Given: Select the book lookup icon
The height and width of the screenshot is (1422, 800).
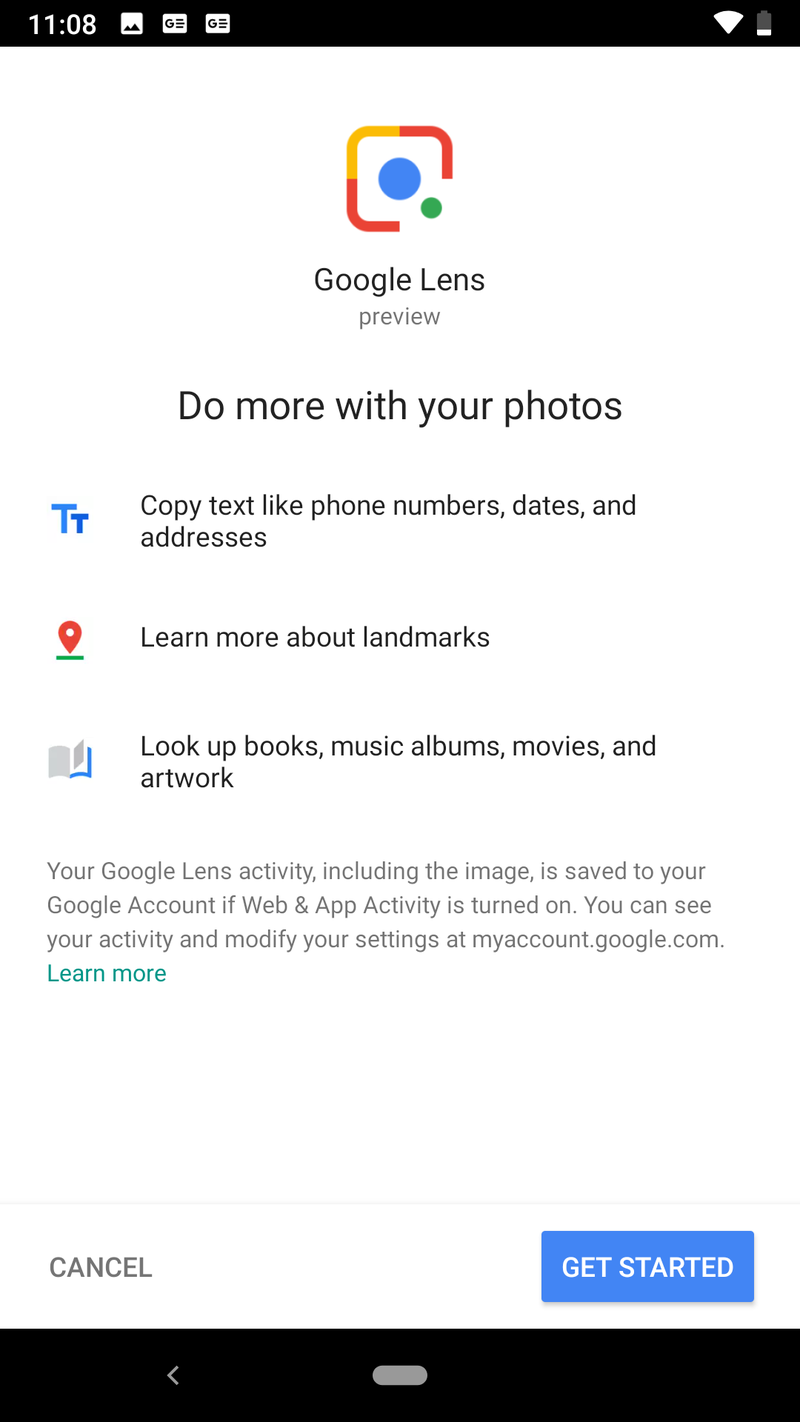Looking at the screenshot, I should point(70,760).
